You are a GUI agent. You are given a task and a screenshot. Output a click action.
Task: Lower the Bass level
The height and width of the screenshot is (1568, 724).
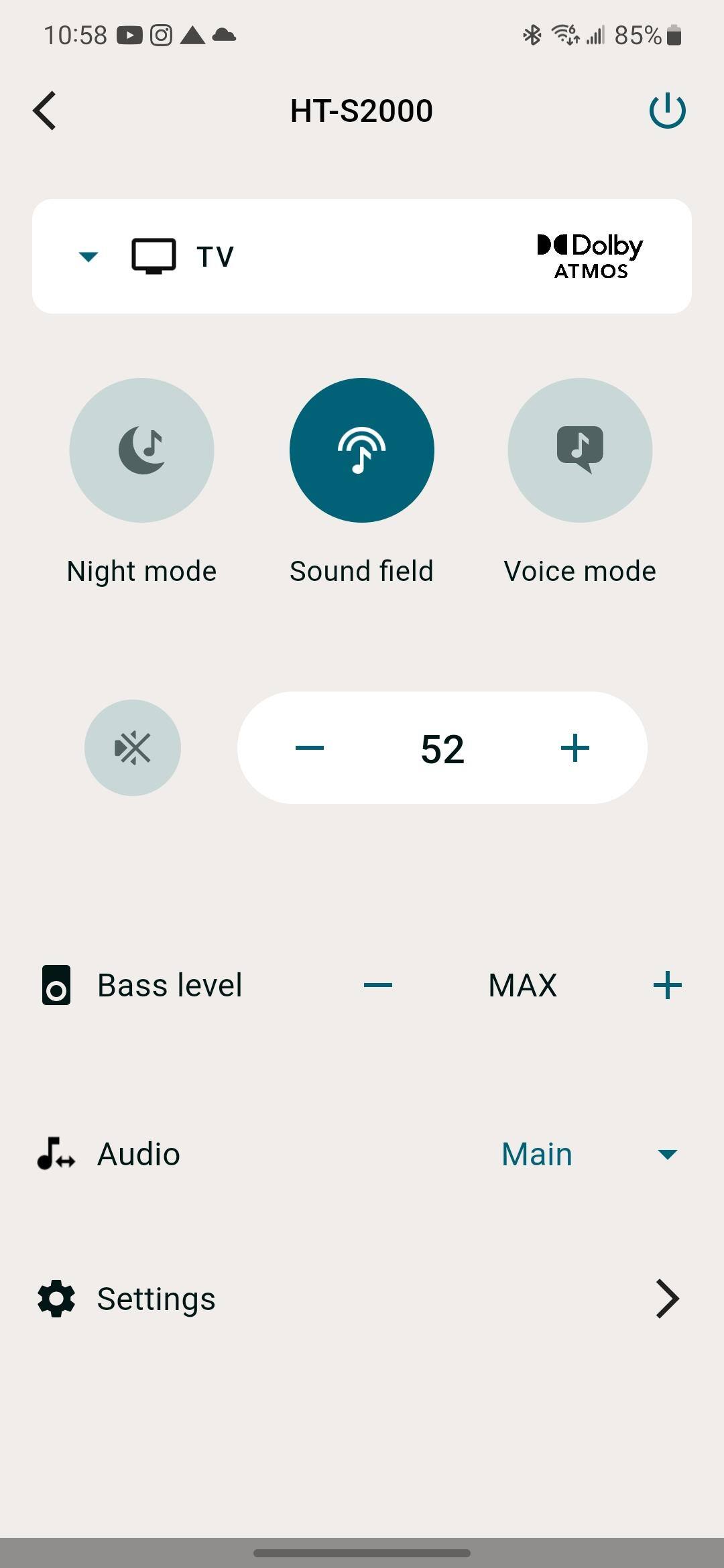pyautogui.click(x=378, y=985)
